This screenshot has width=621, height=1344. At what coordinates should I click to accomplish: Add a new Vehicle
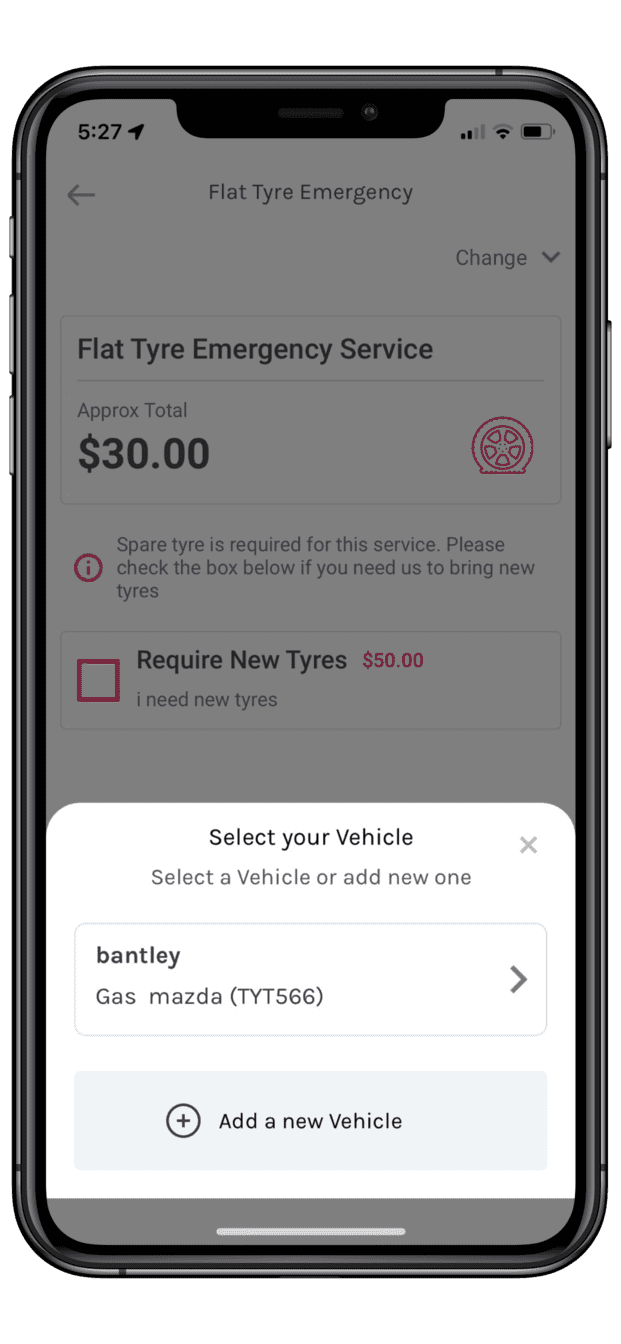tap(310, 1120)
